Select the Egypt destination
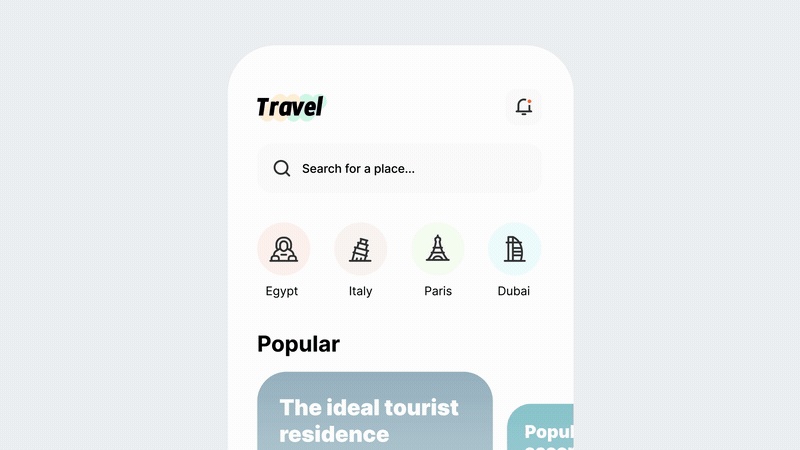 tap(283, 249)
